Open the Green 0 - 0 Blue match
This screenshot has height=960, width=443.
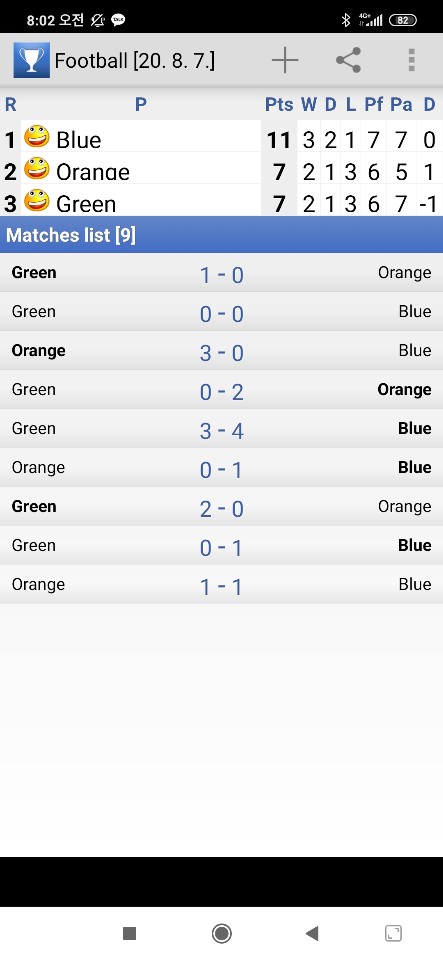click(x=222, y=312)
